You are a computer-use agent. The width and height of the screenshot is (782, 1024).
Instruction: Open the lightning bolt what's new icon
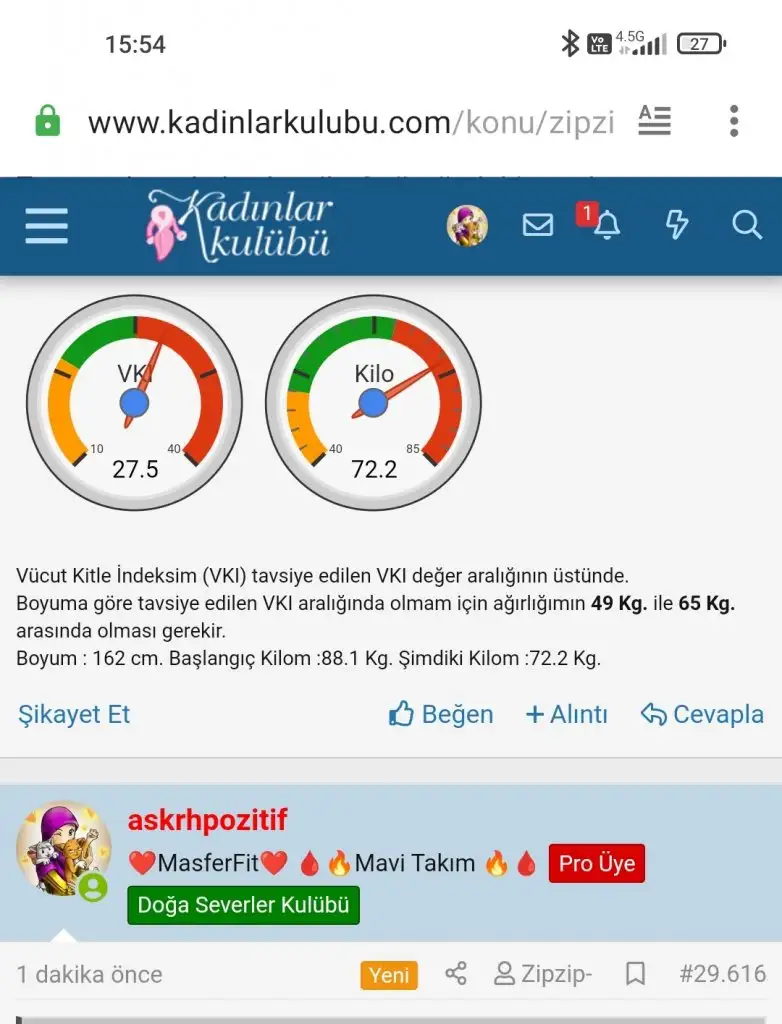point(677,226)
